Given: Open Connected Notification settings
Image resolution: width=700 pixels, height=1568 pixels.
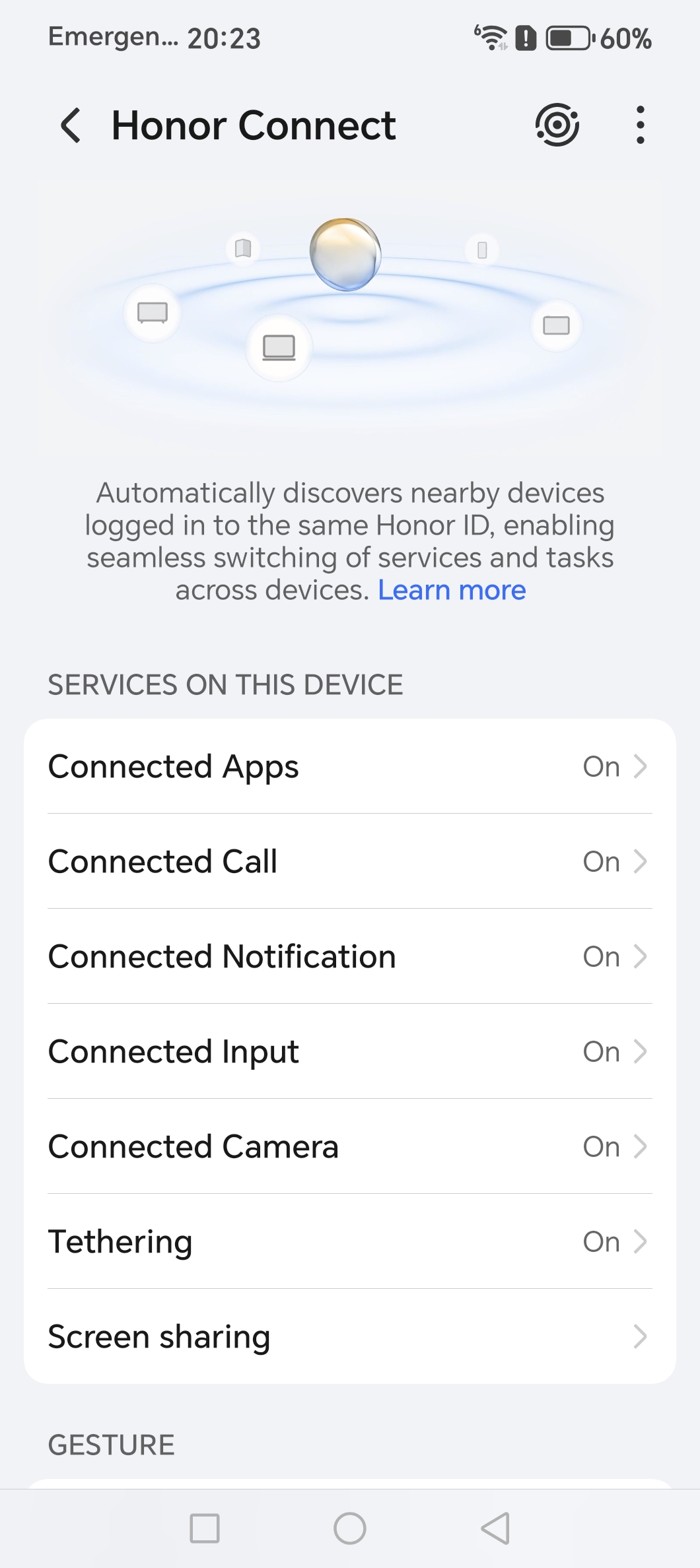Looking at the screenshot, I should coord(350,956).
